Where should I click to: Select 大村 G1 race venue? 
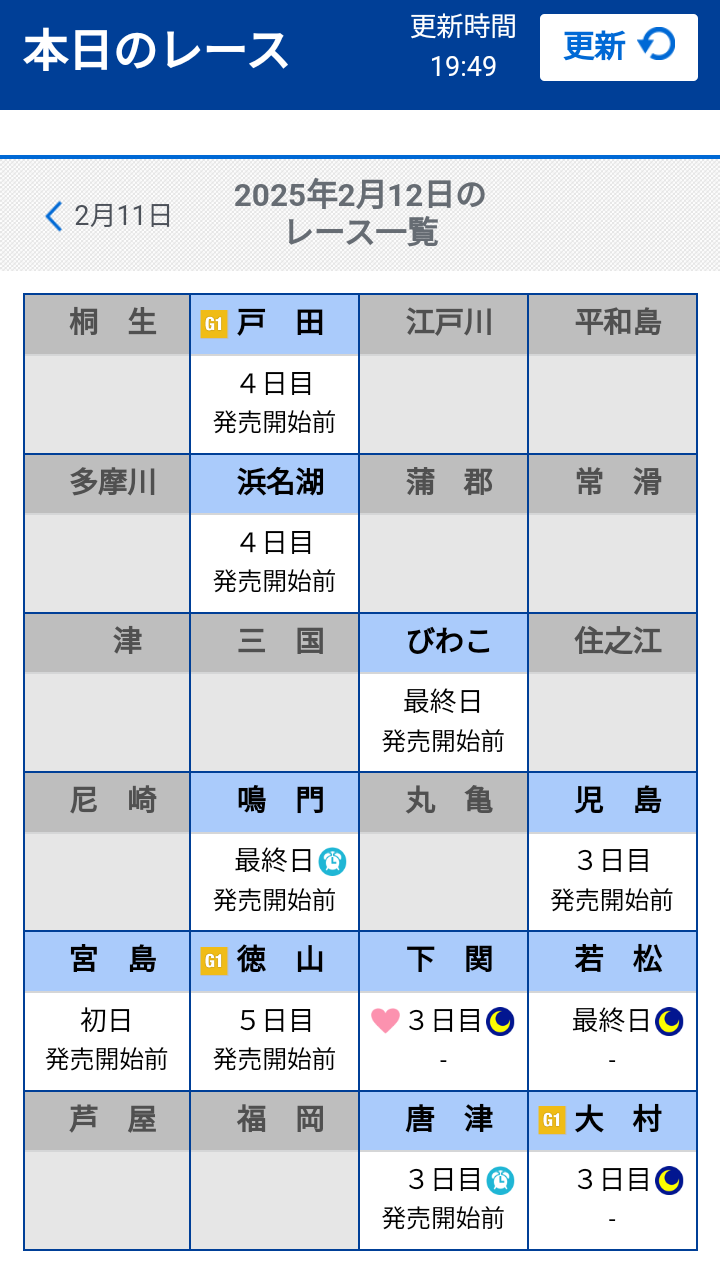[x=612, y=1169]
